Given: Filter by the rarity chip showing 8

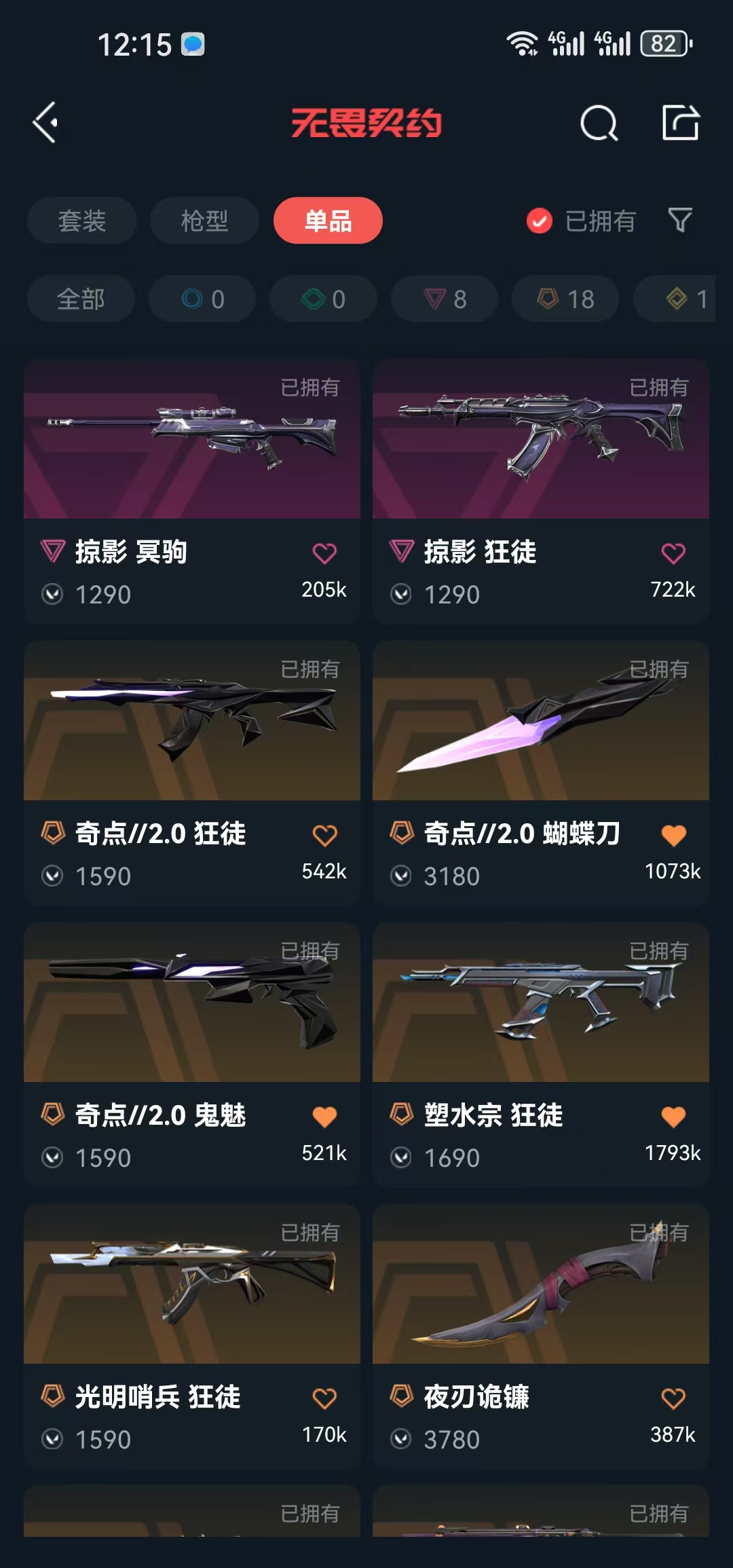Looking at the screenshot, I should tap(445, 299).
